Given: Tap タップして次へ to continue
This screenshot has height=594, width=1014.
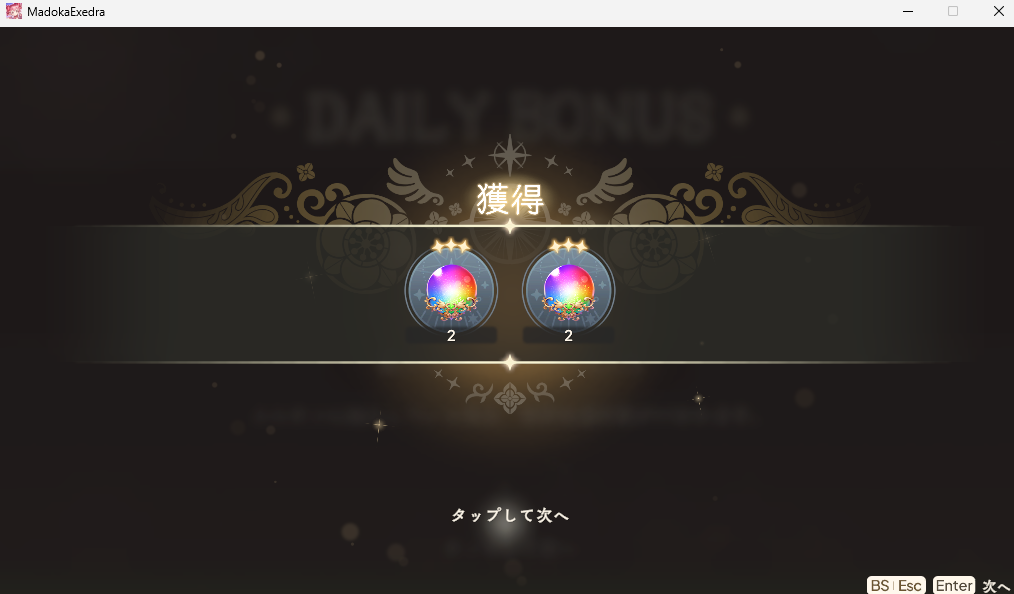Looking at the screenshot, I should click(509, 515).
